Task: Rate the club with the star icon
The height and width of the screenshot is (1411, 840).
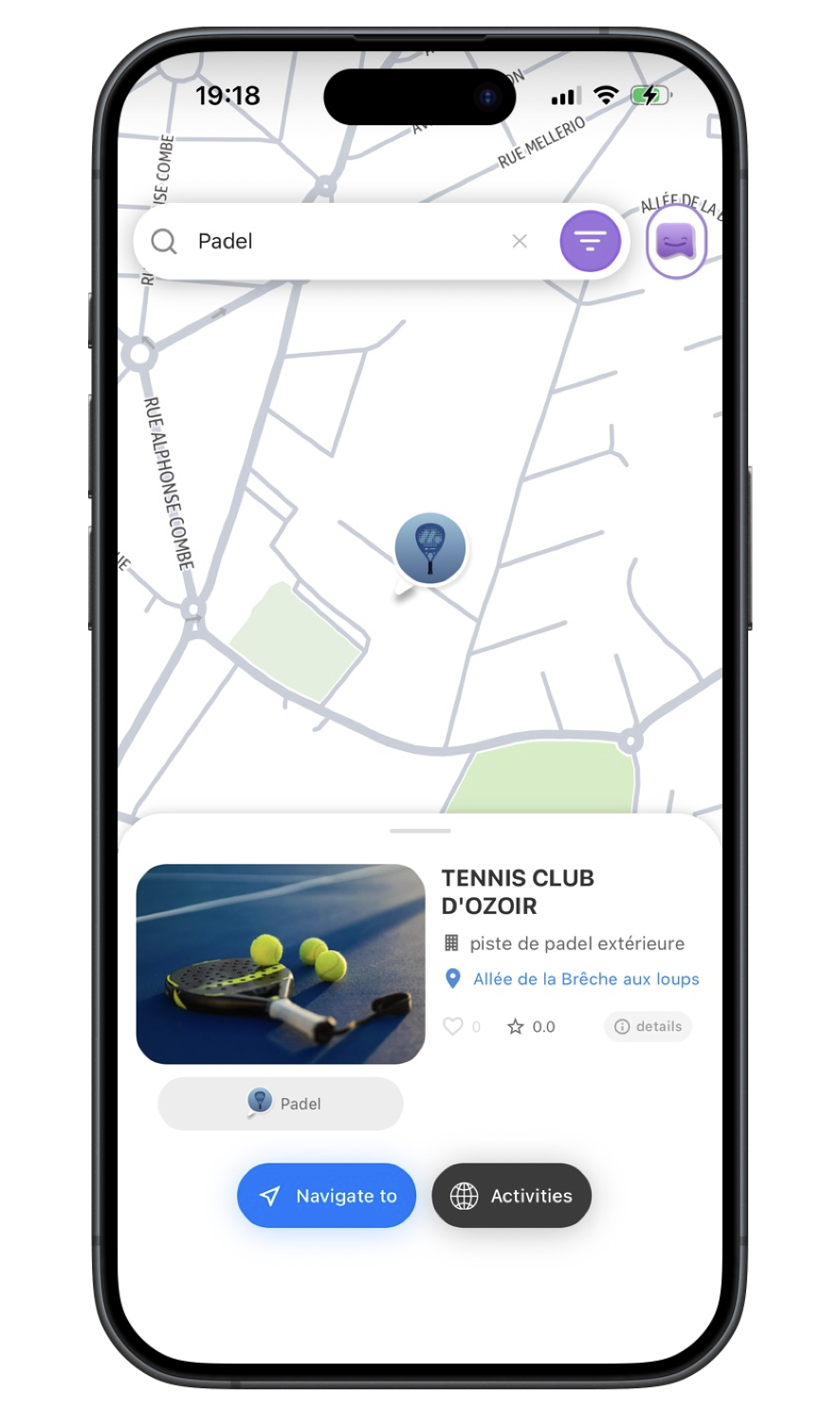Action: coord(516,1026)
